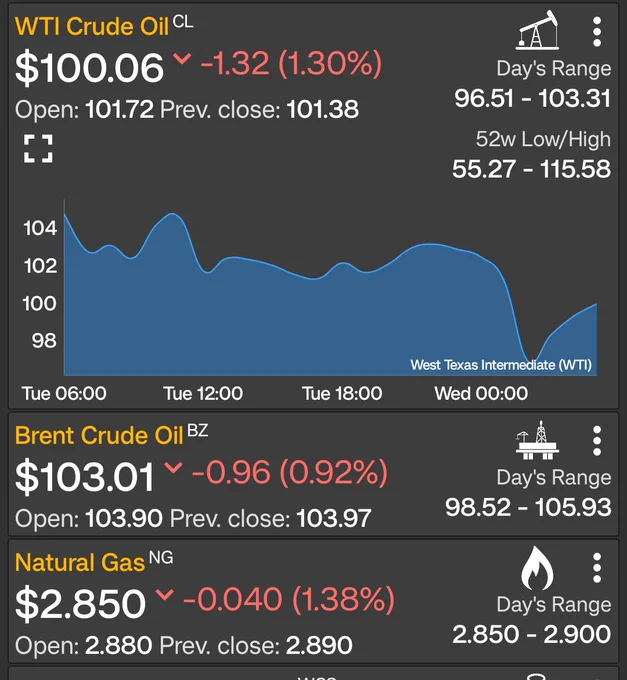Open the Natural Gas card

tap(314, 602)
